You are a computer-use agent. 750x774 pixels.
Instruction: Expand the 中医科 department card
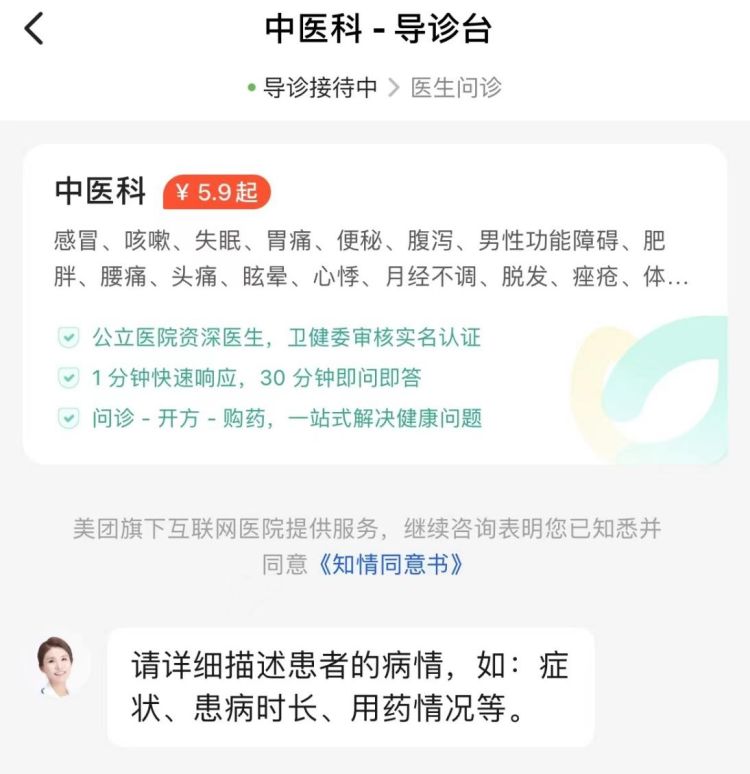click(x=375, y=300)
